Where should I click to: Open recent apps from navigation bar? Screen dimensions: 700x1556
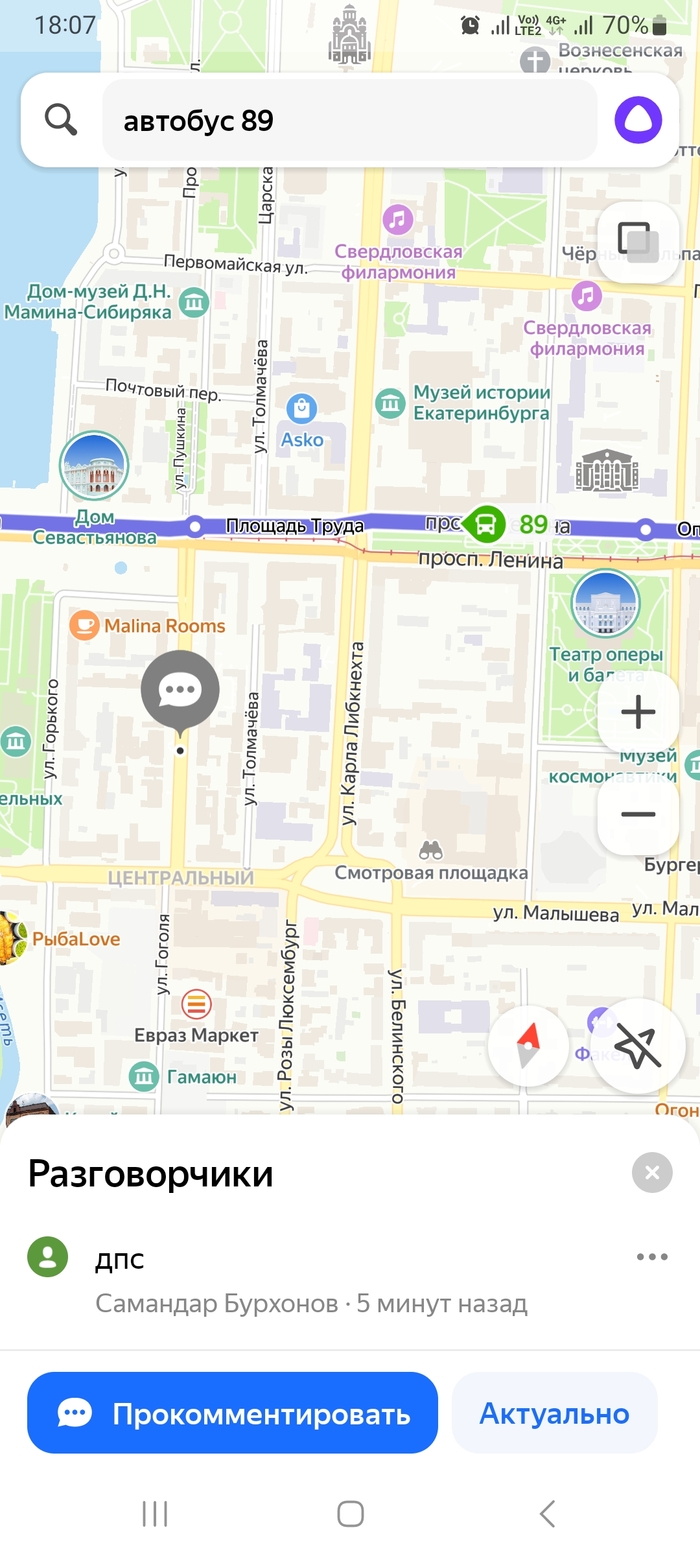tap(154, 1514)
